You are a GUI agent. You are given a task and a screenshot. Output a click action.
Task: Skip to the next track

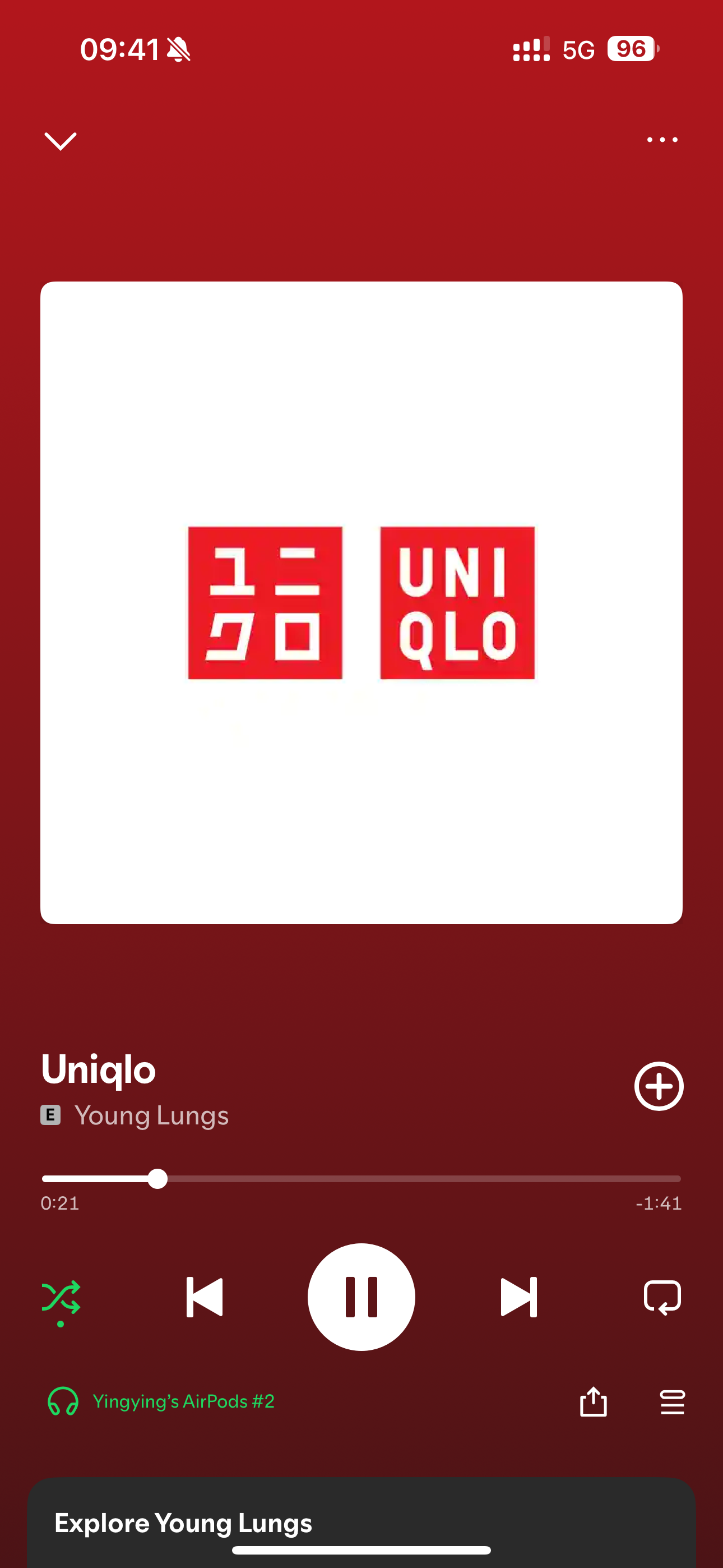(x=518, y=1297)
